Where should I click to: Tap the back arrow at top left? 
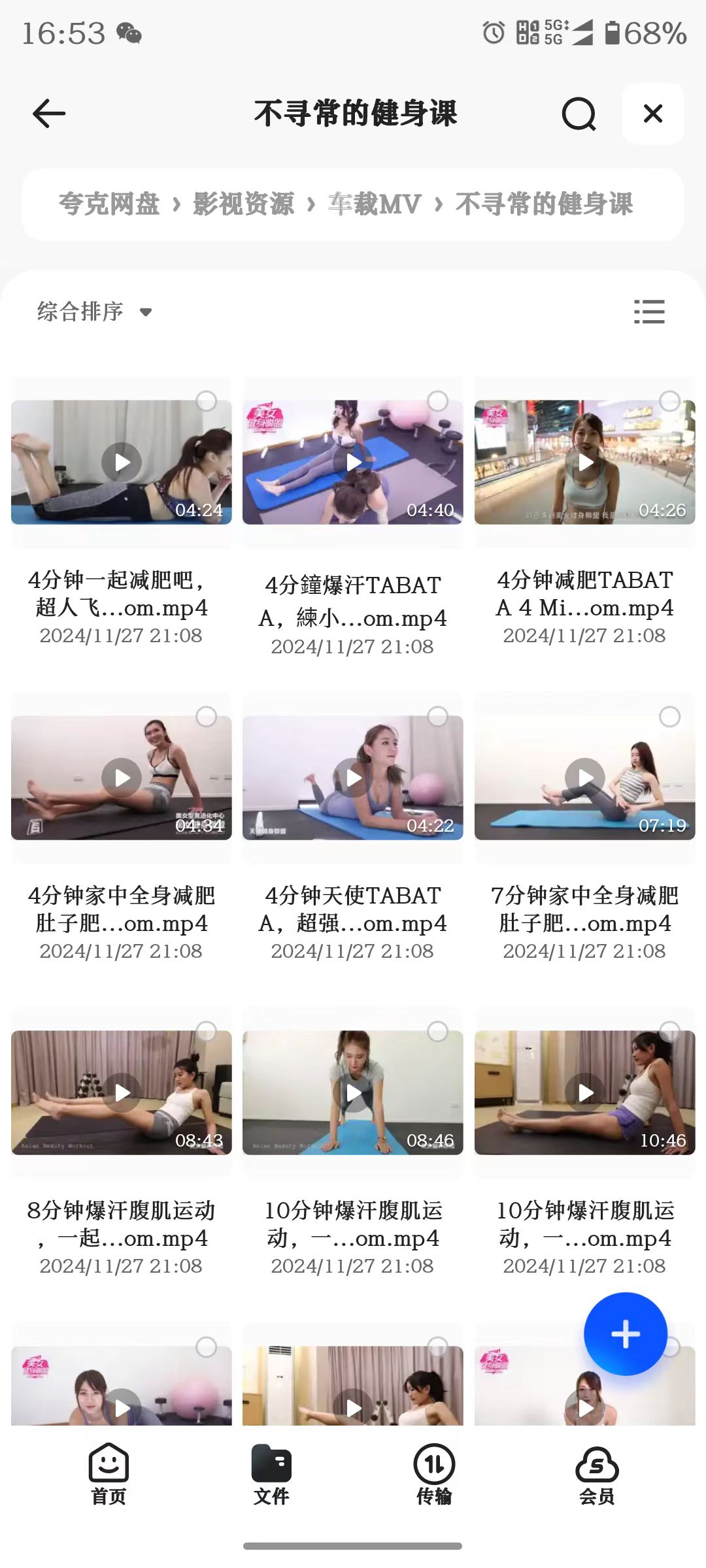47,113
